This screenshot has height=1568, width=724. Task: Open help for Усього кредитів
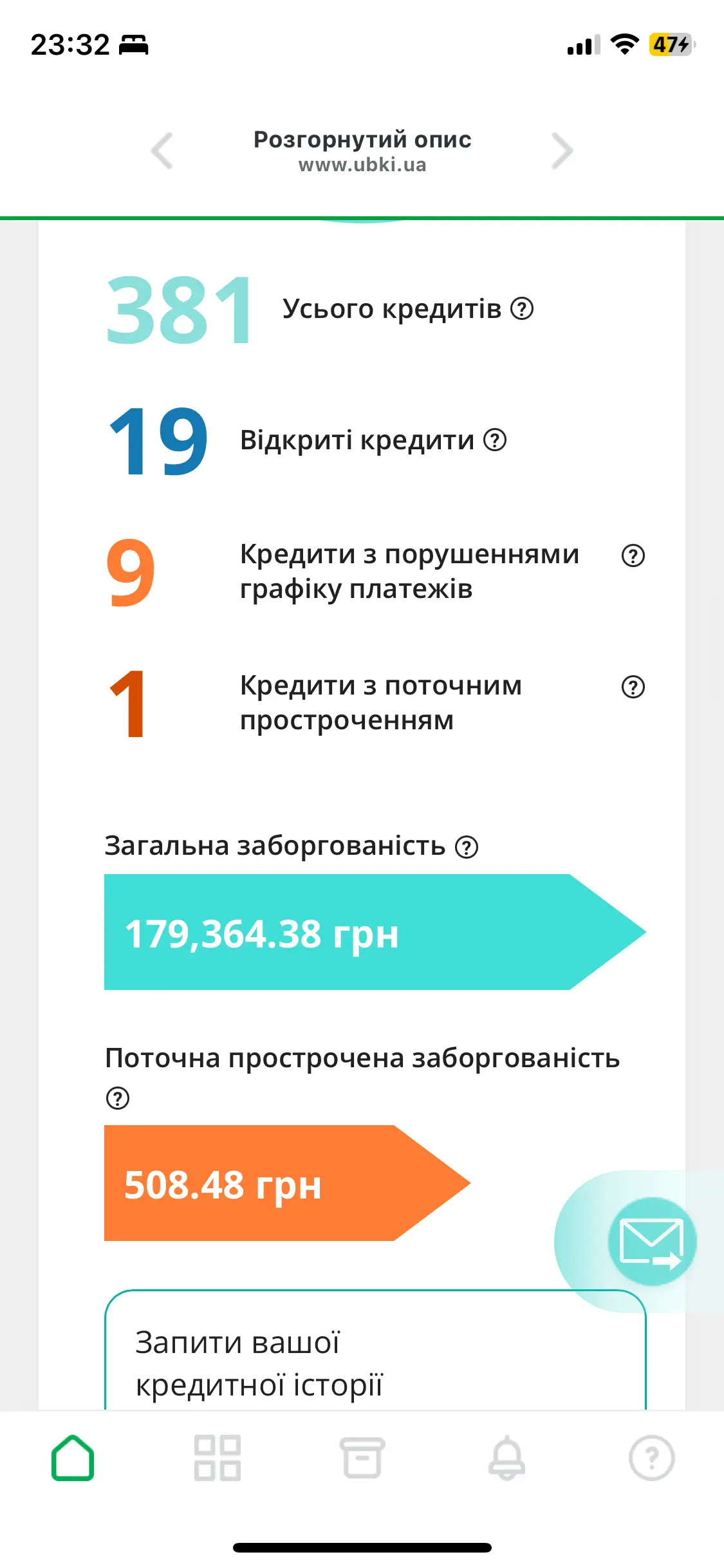[522, 309]
